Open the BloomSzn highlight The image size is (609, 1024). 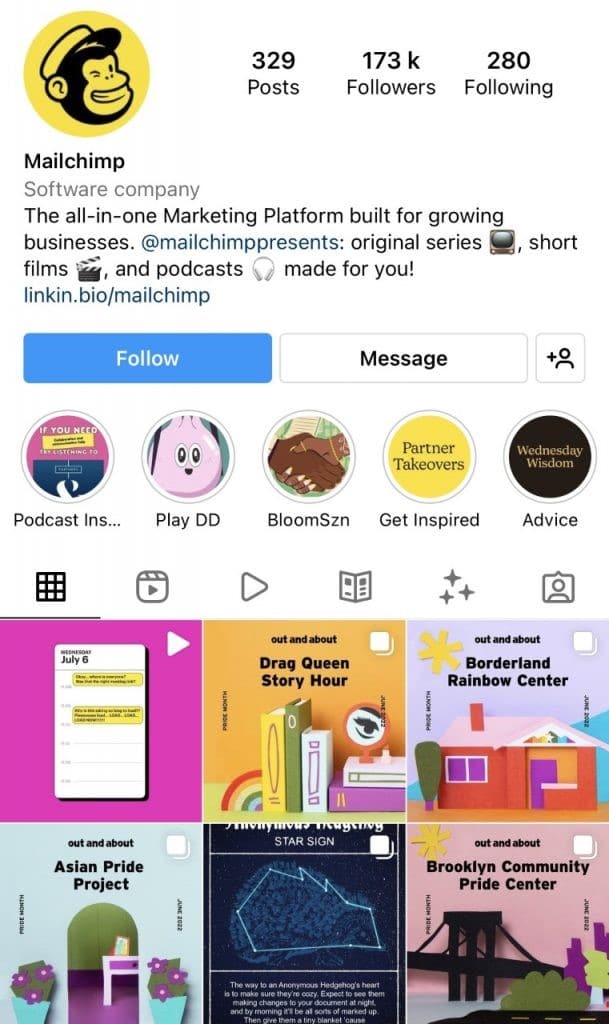(308, 458)
